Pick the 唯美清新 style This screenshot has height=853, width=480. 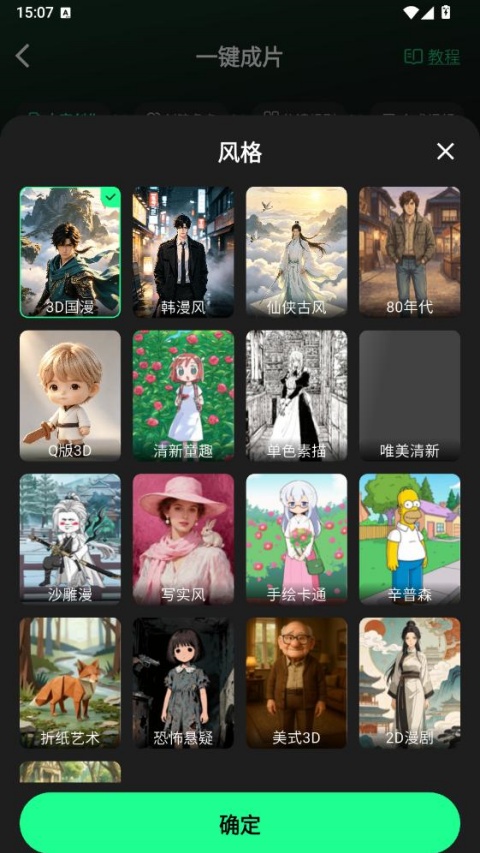(410, 396)
